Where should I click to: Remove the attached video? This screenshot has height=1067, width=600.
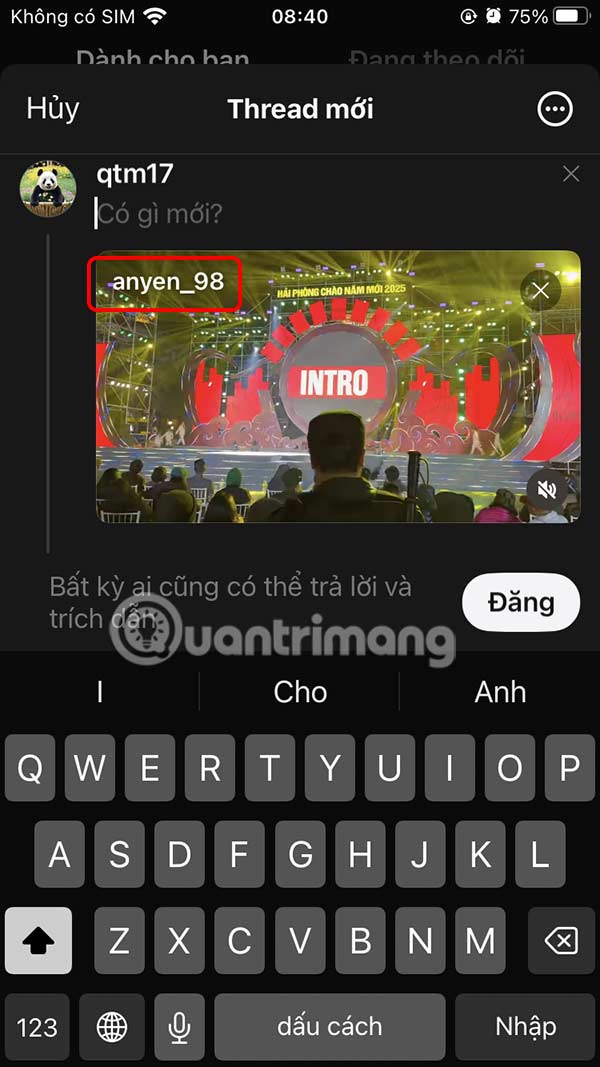click(541, 291)
